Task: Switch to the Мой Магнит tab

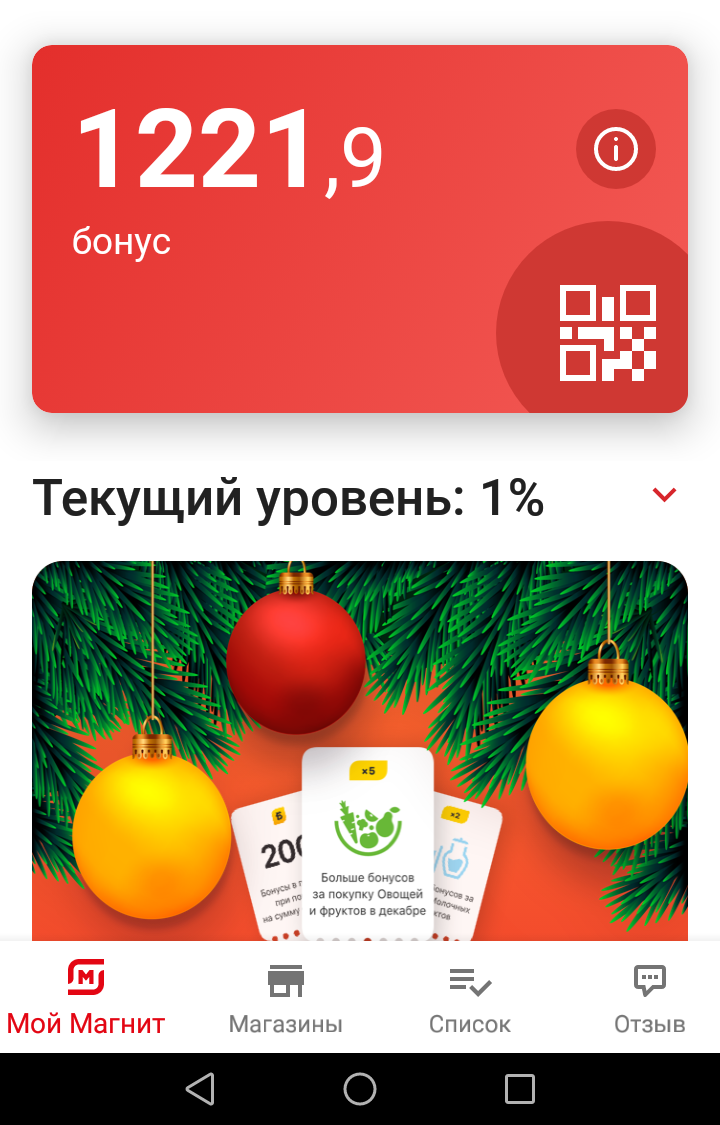Action: (86, 997)
